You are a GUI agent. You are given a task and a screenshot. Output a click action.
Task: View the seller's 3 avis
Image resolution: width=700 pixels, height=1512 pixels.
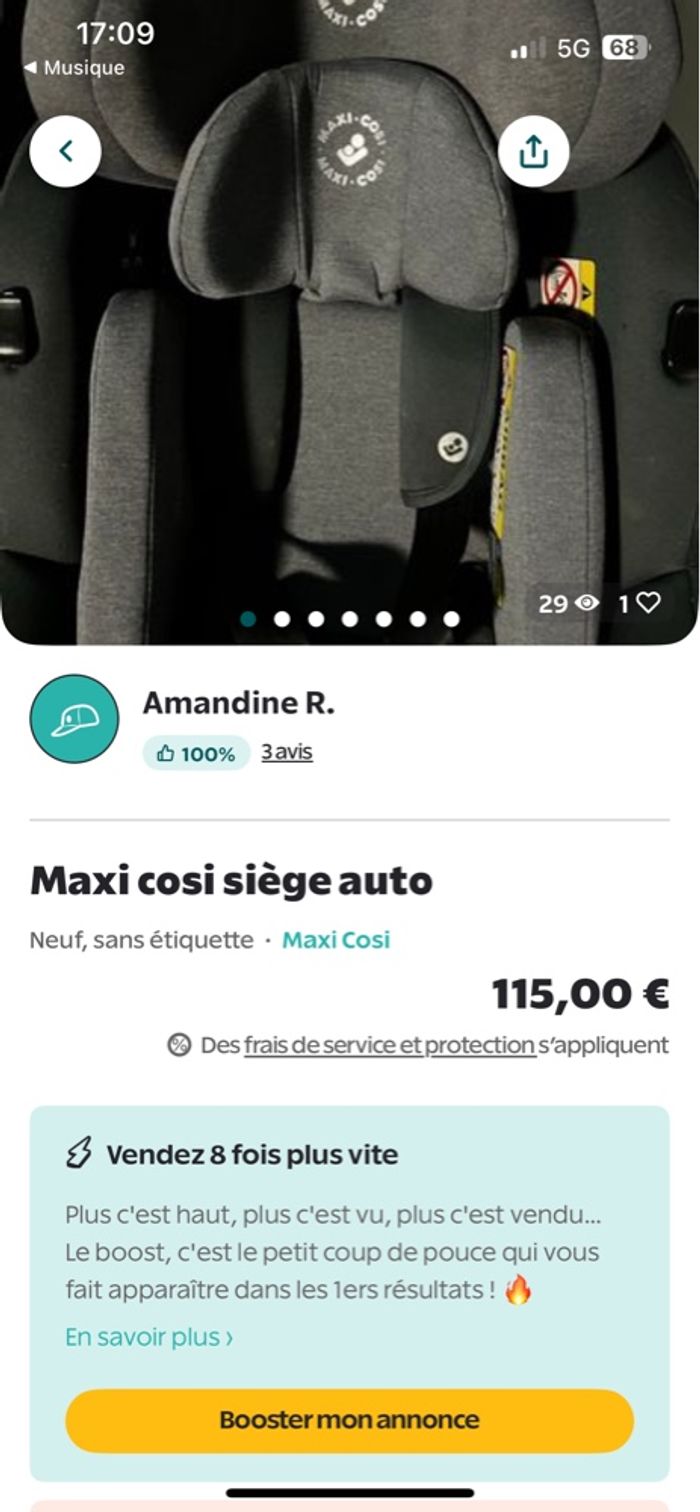287,752
